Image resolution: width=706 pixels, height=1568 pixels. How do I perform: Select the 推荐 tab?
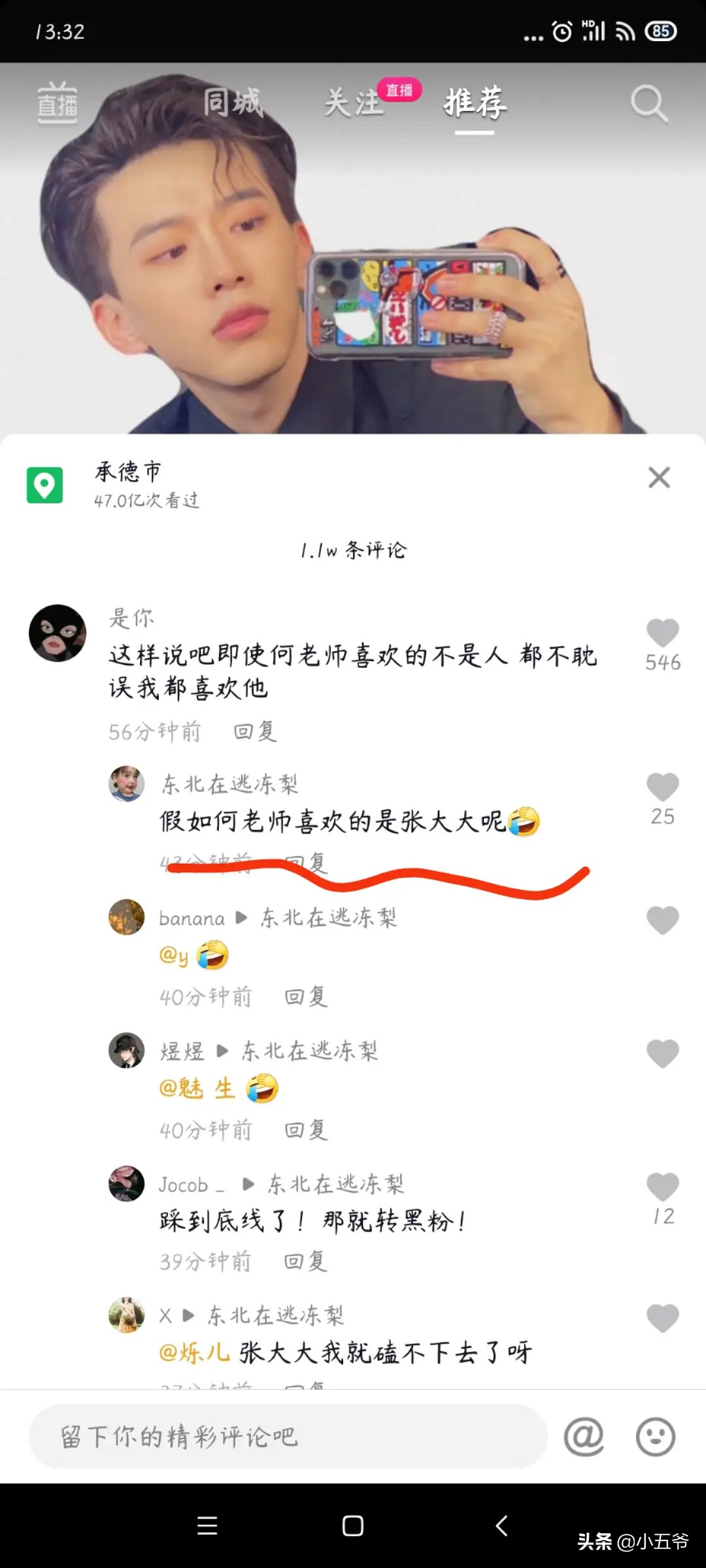click(x=475, y=103)
